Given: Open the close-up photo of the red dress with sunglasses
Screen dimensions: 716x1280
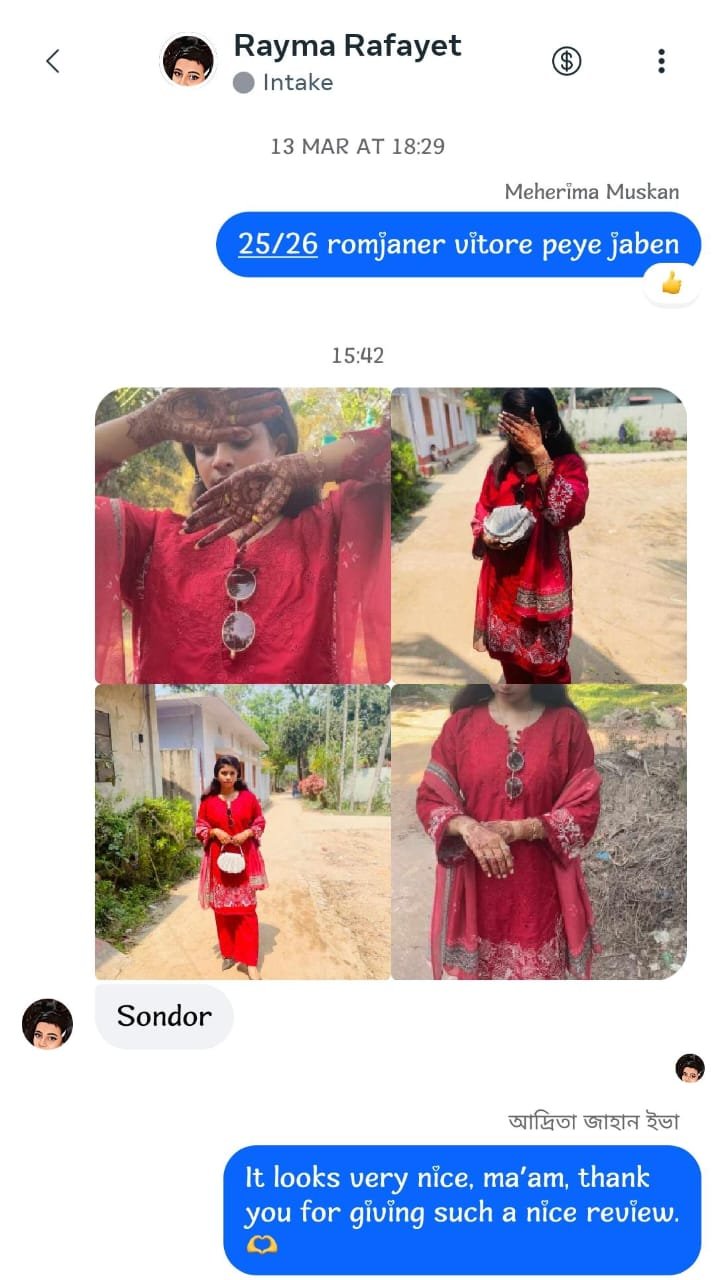Looking at the screenshot, I should [x=539, y=832].
